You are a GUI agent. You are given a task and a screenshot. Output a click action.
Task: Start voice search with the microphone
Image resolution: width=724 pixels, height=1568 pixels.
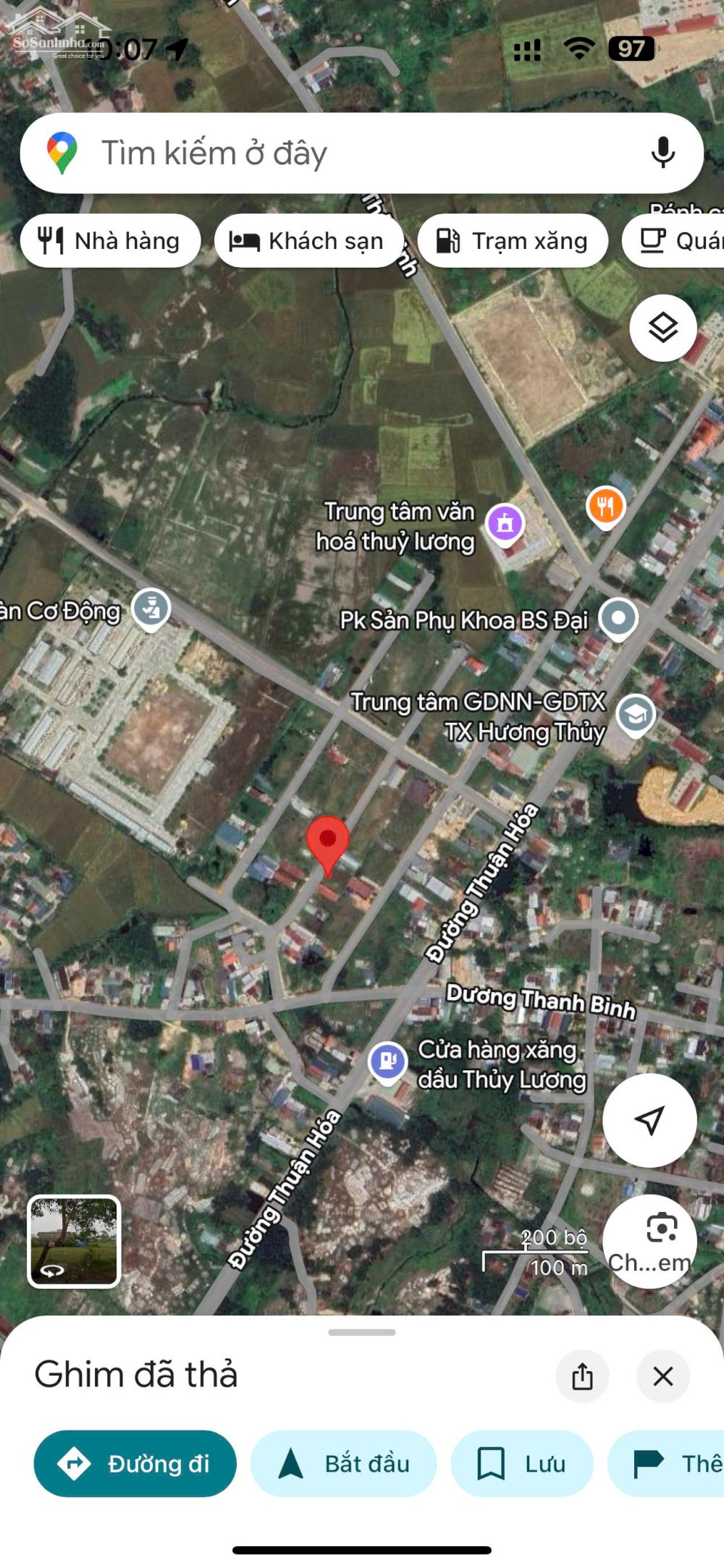[662, 153]
